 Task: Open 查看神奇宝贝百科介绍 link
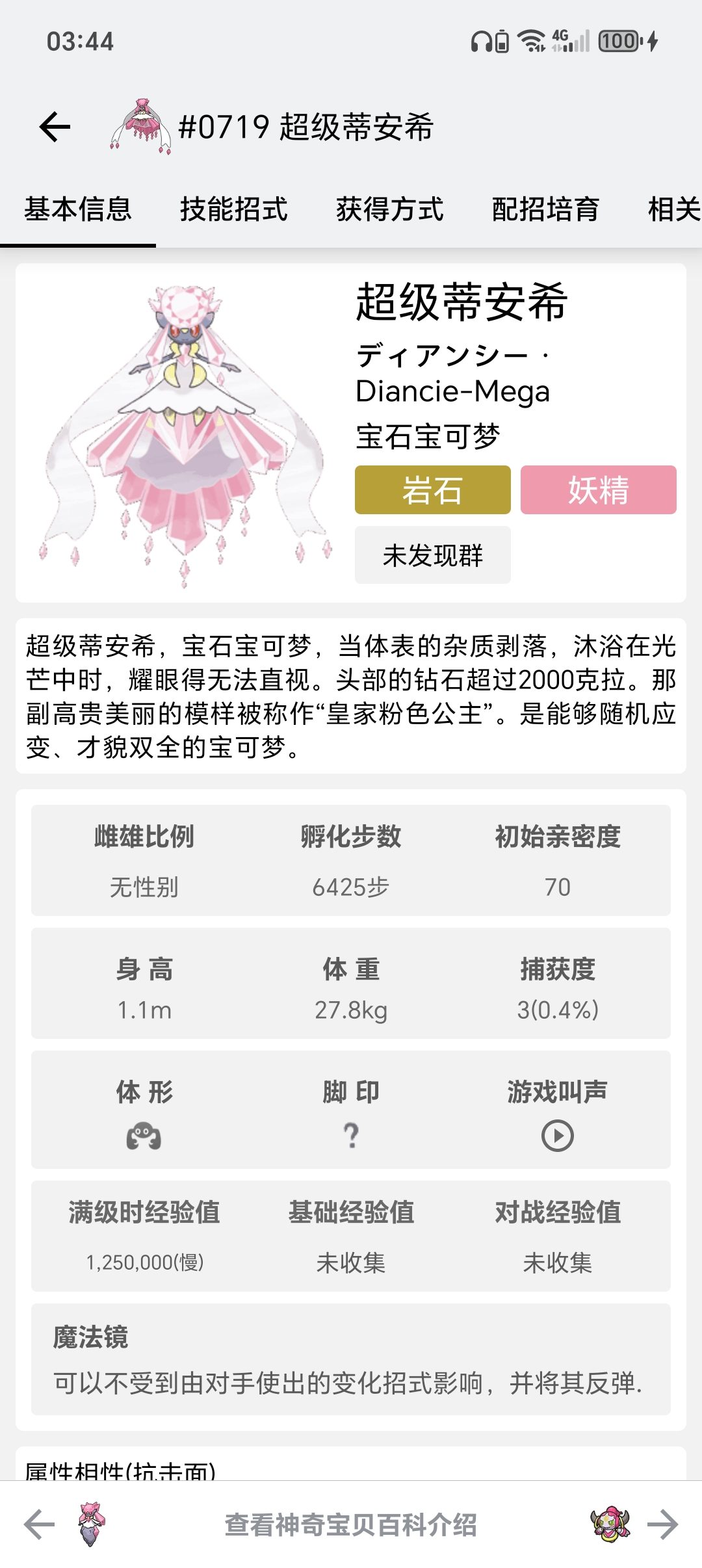pos(351,1524)
